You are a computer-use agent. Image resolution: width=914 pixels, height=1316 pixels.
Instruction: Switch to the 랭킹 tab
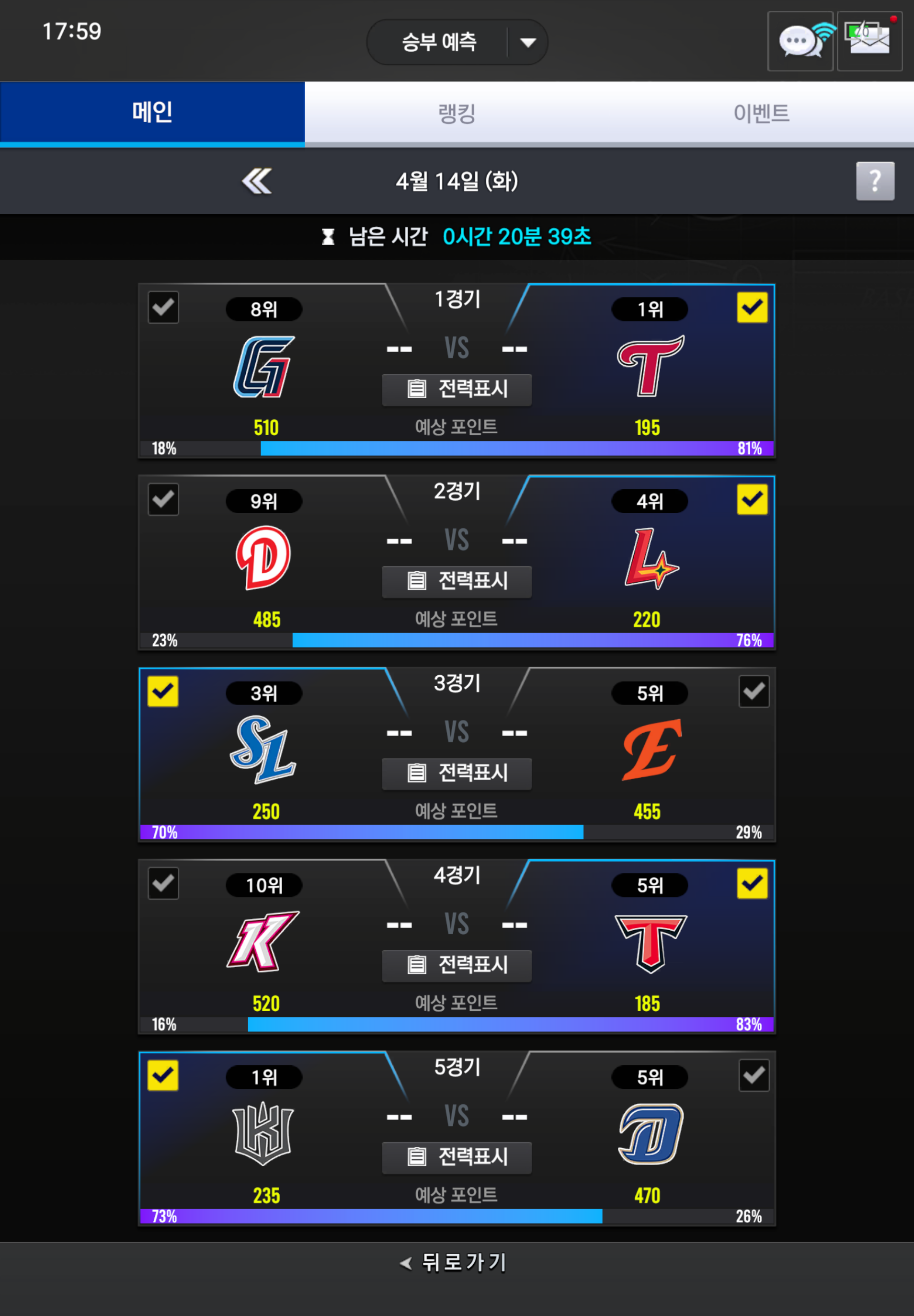pyautogui.click(x=457, y=113)
